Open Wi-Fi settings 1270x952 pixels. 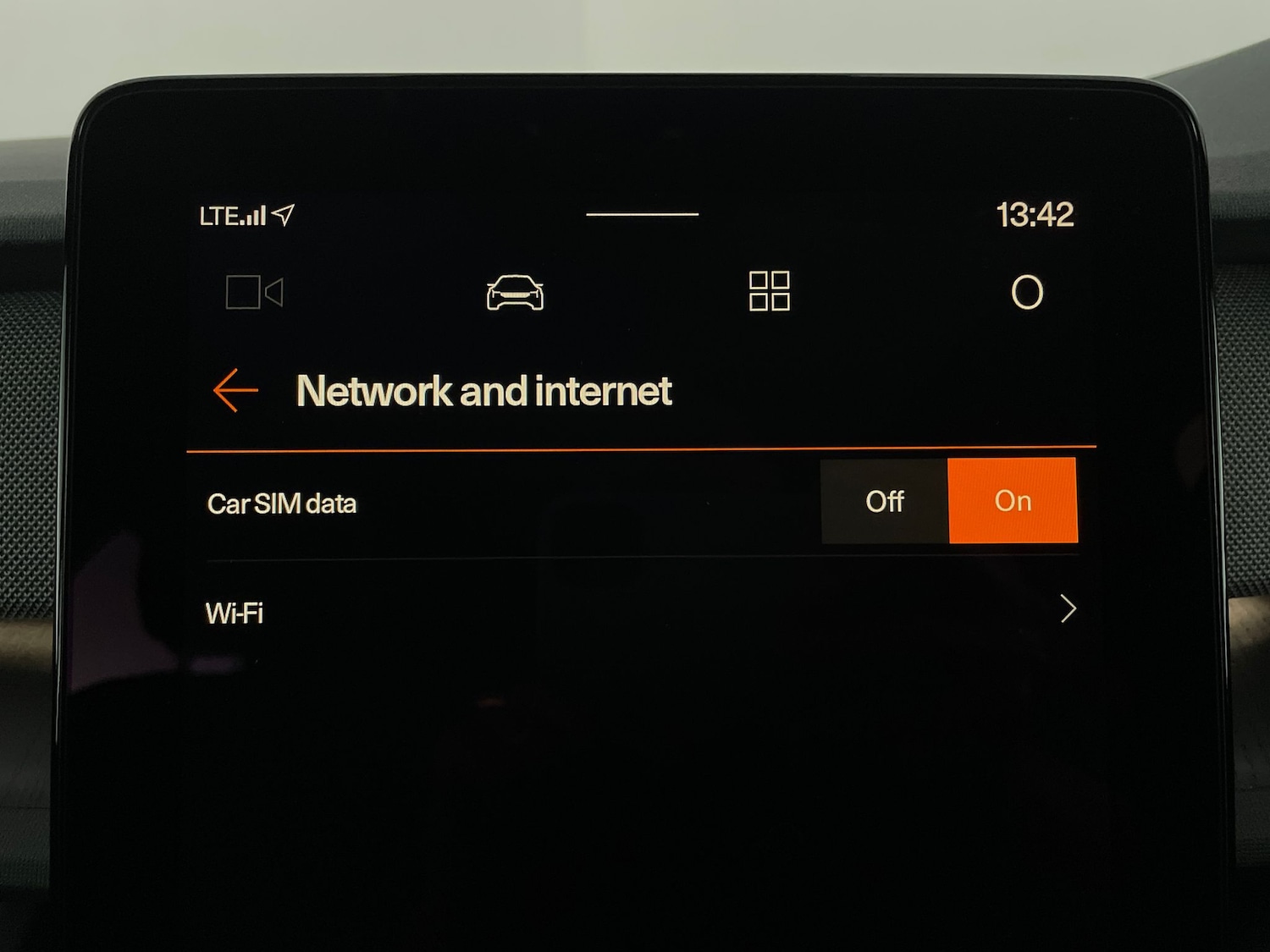[639, 610]
